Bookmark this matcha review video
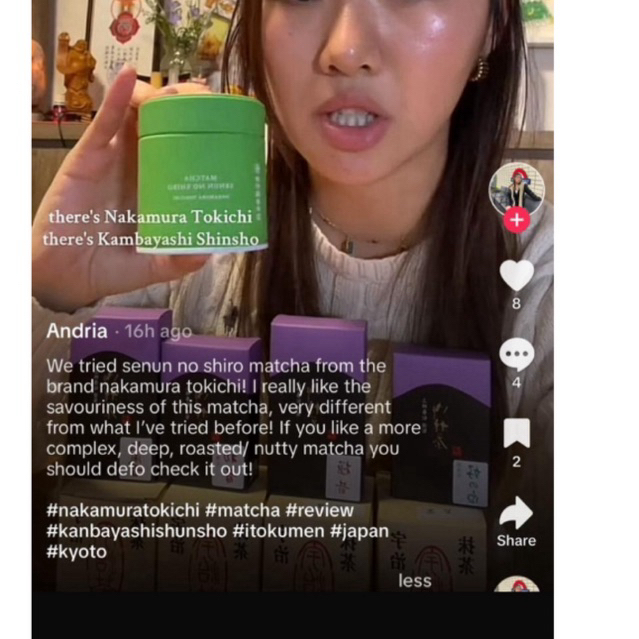 tap(517, 433)
